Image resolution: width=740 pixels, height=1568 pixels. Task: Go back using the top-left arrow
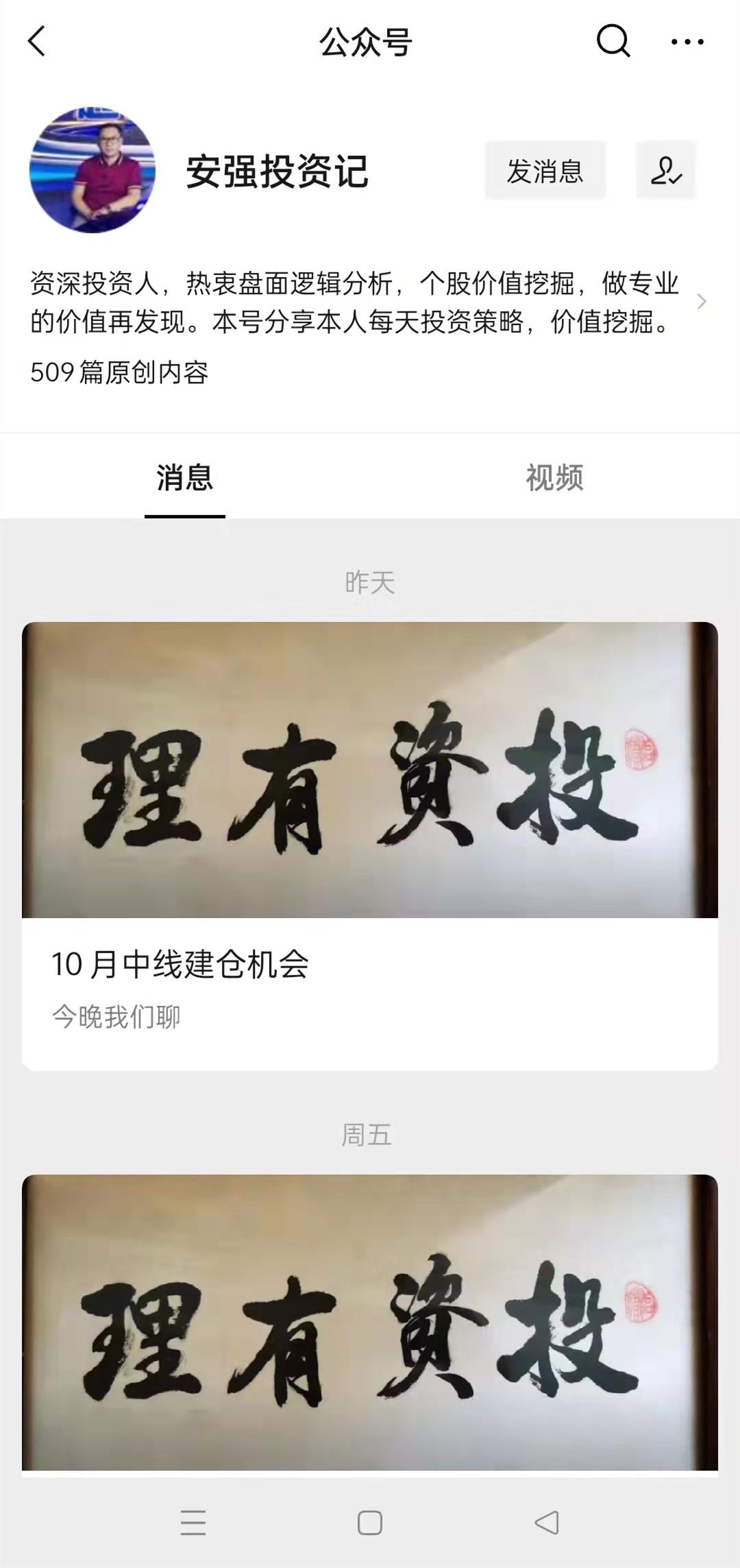(x=37, y=41)
